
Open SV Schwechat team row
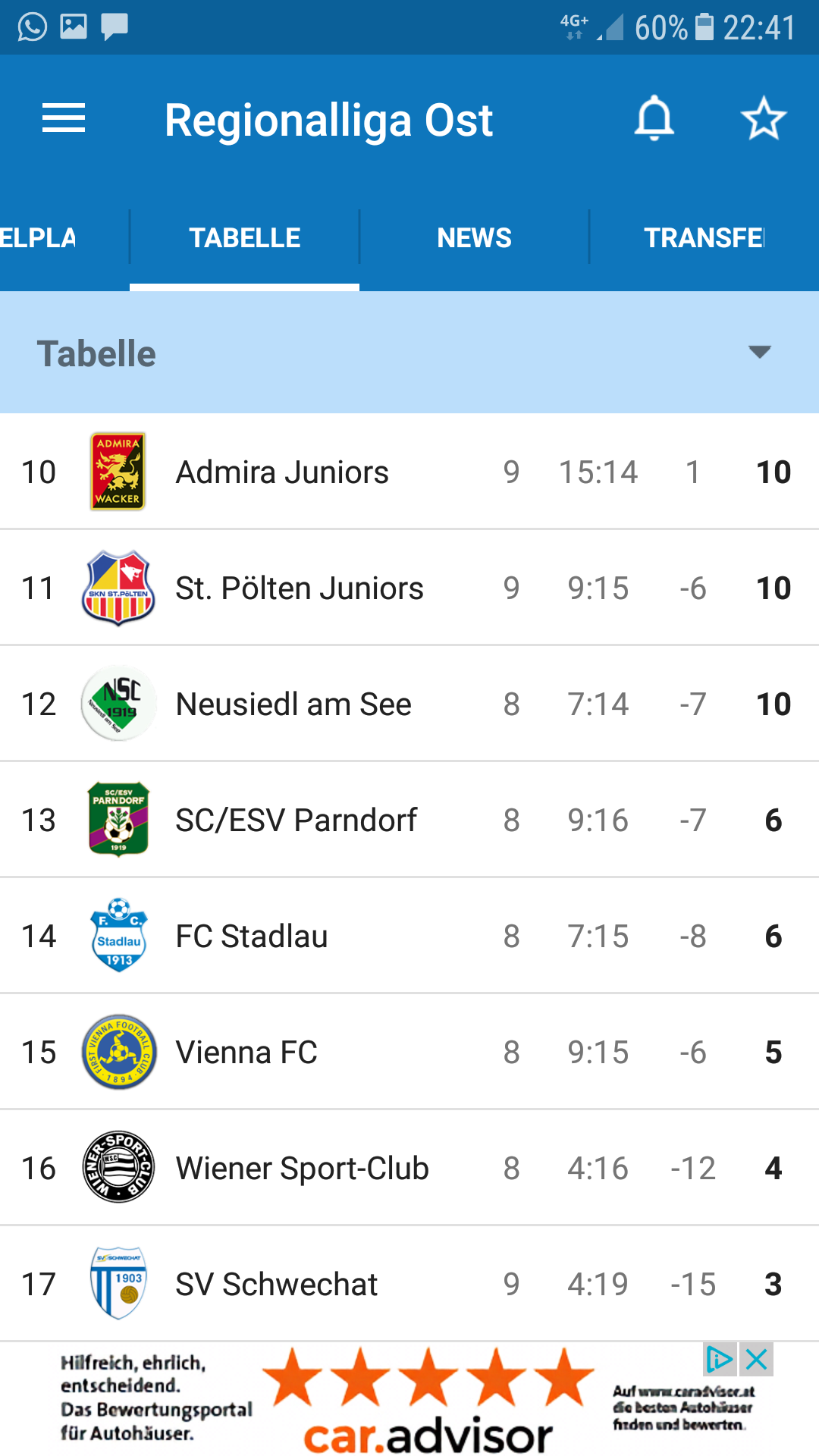pyautogui.click(x=409, y=1283)
